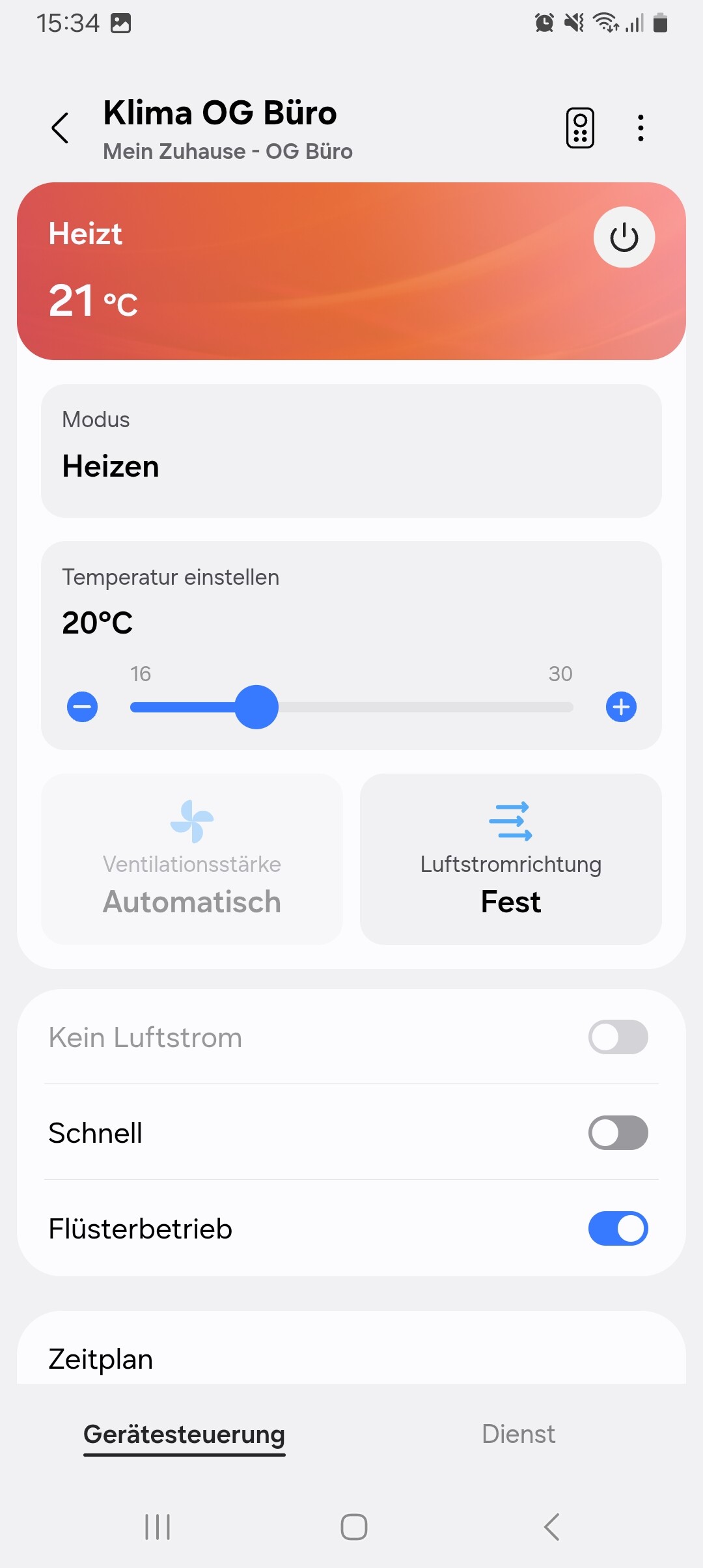Increase the set temperature with plus
This screenshot has height=1568, width=703.
(x=621, y=707)
